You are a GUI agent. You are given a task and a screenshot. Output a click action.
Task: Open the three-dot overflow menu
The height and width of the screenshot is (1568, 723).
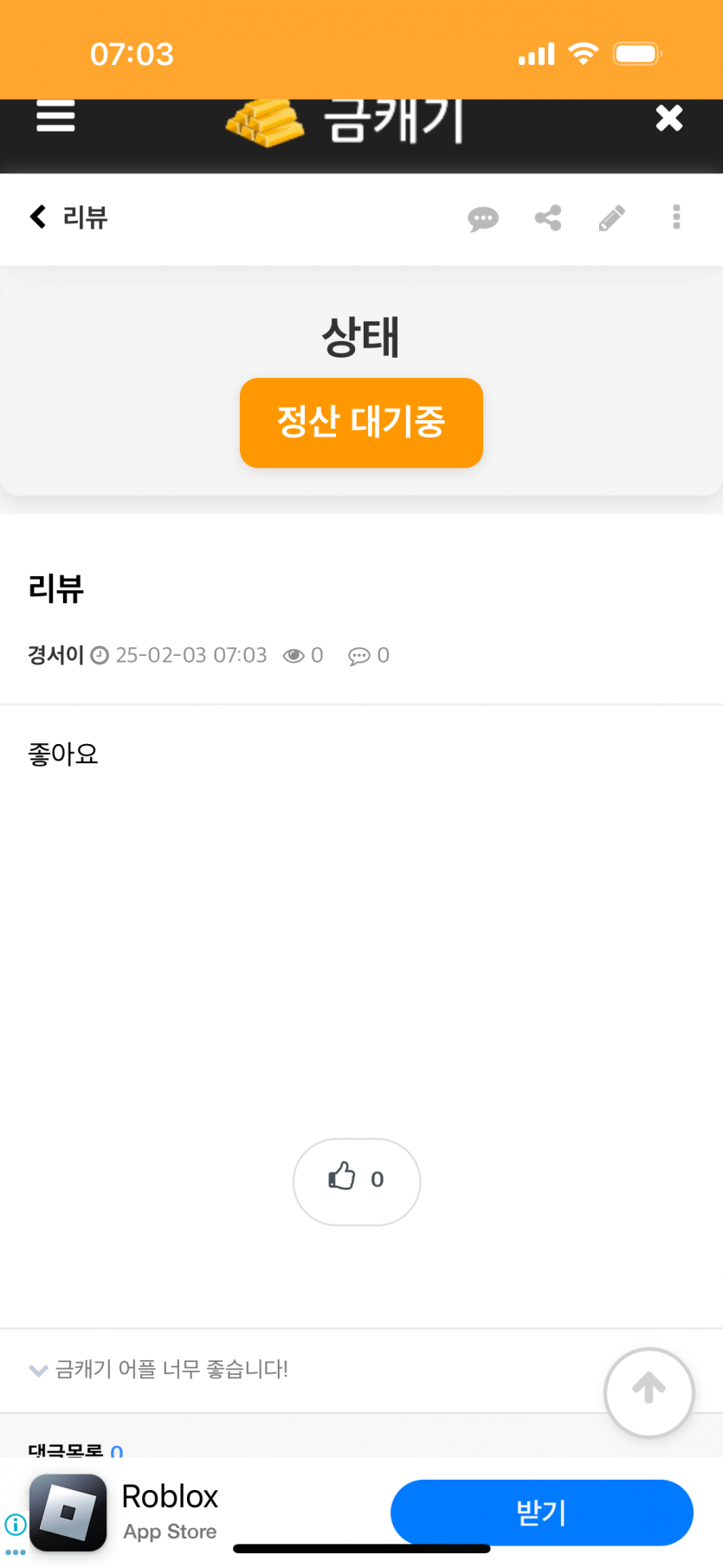[676, 217]
